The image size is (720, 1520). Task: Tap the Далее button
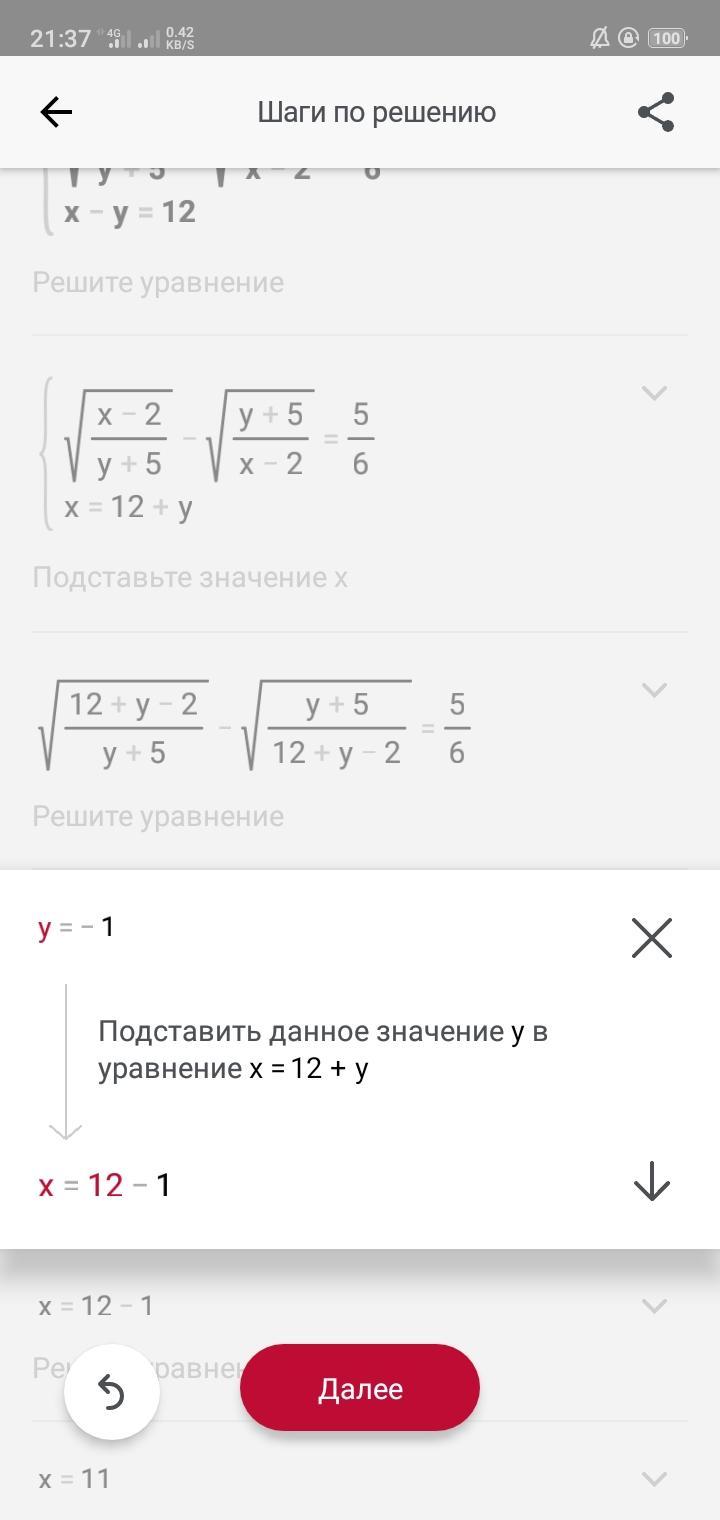coord(360,1389)
